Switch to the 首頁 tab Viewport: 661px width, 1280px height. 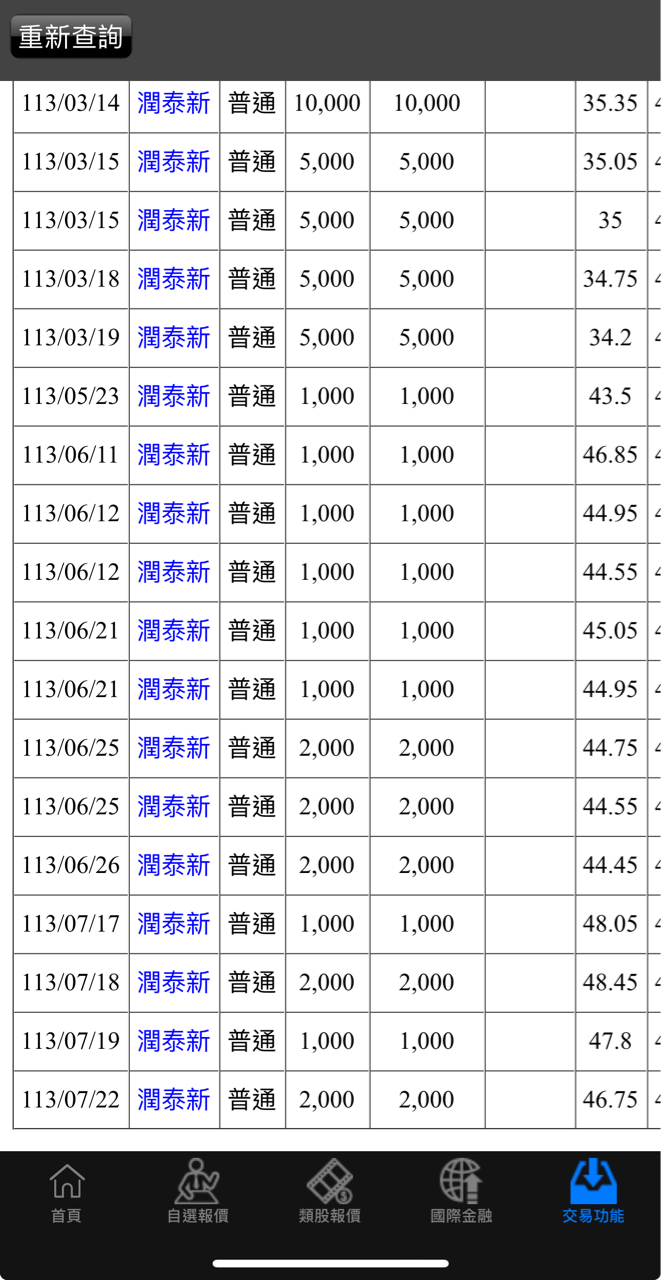tap(66, 1193)
